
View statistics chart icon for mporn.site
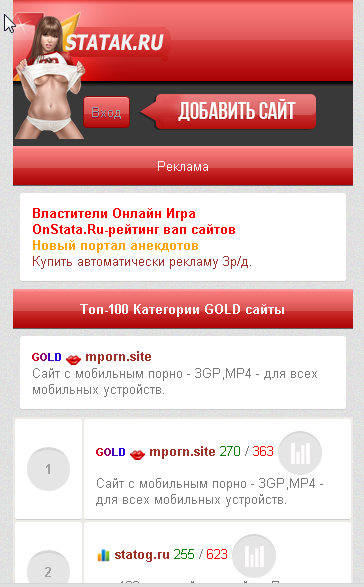(300, 453)
